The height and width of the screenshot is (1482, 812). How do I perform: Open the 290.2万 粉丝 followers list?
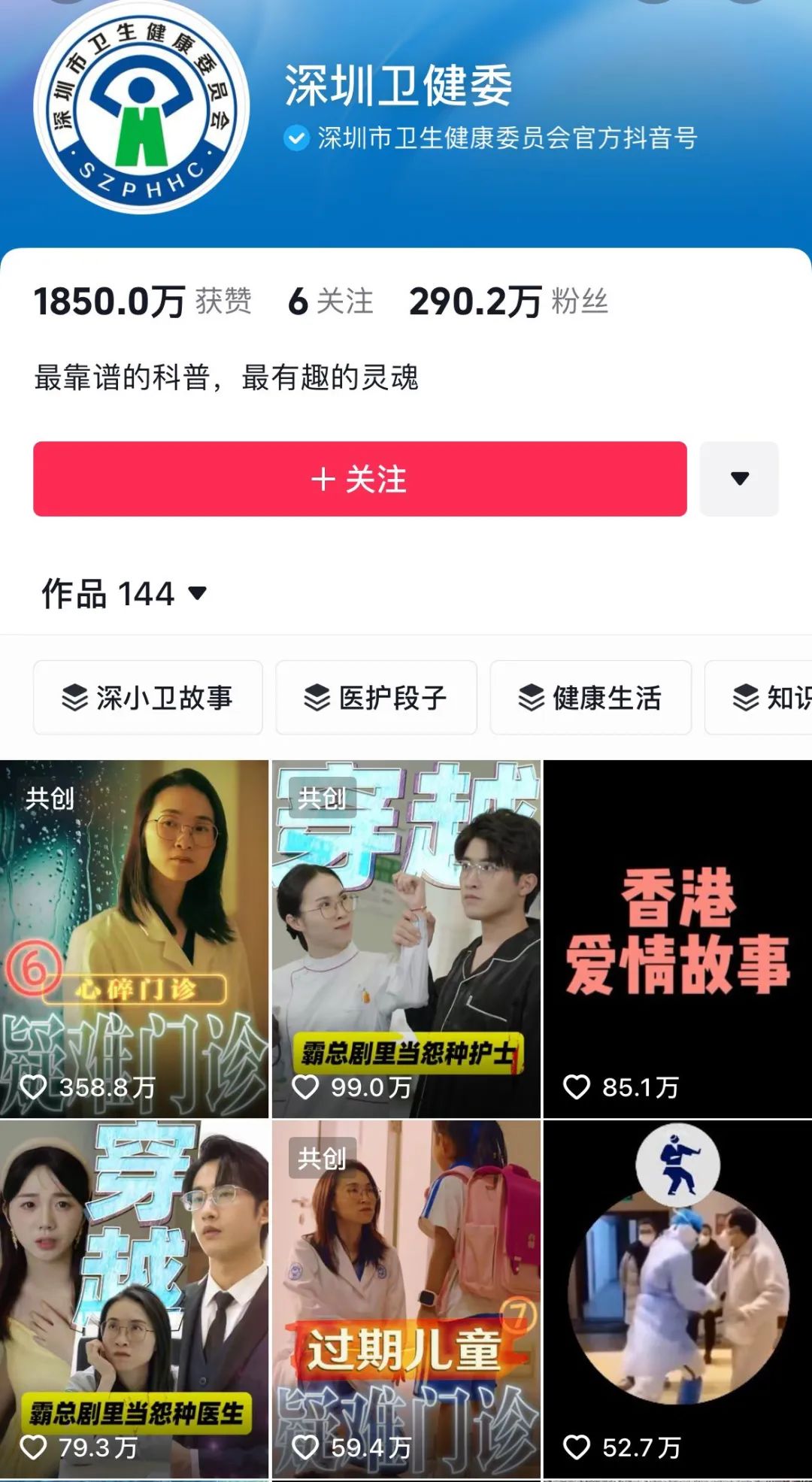[508, 302]
